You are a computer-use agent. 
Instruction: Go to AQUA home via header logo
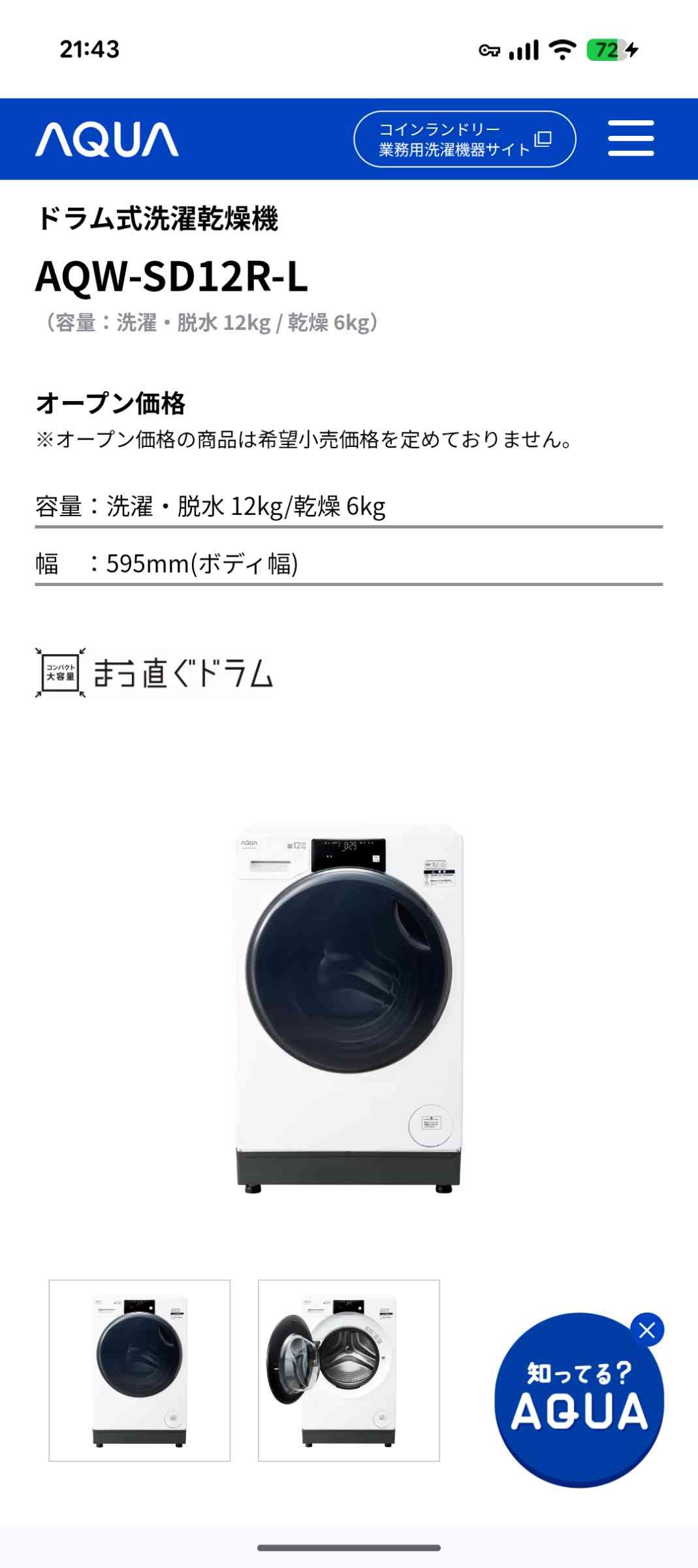106,139
